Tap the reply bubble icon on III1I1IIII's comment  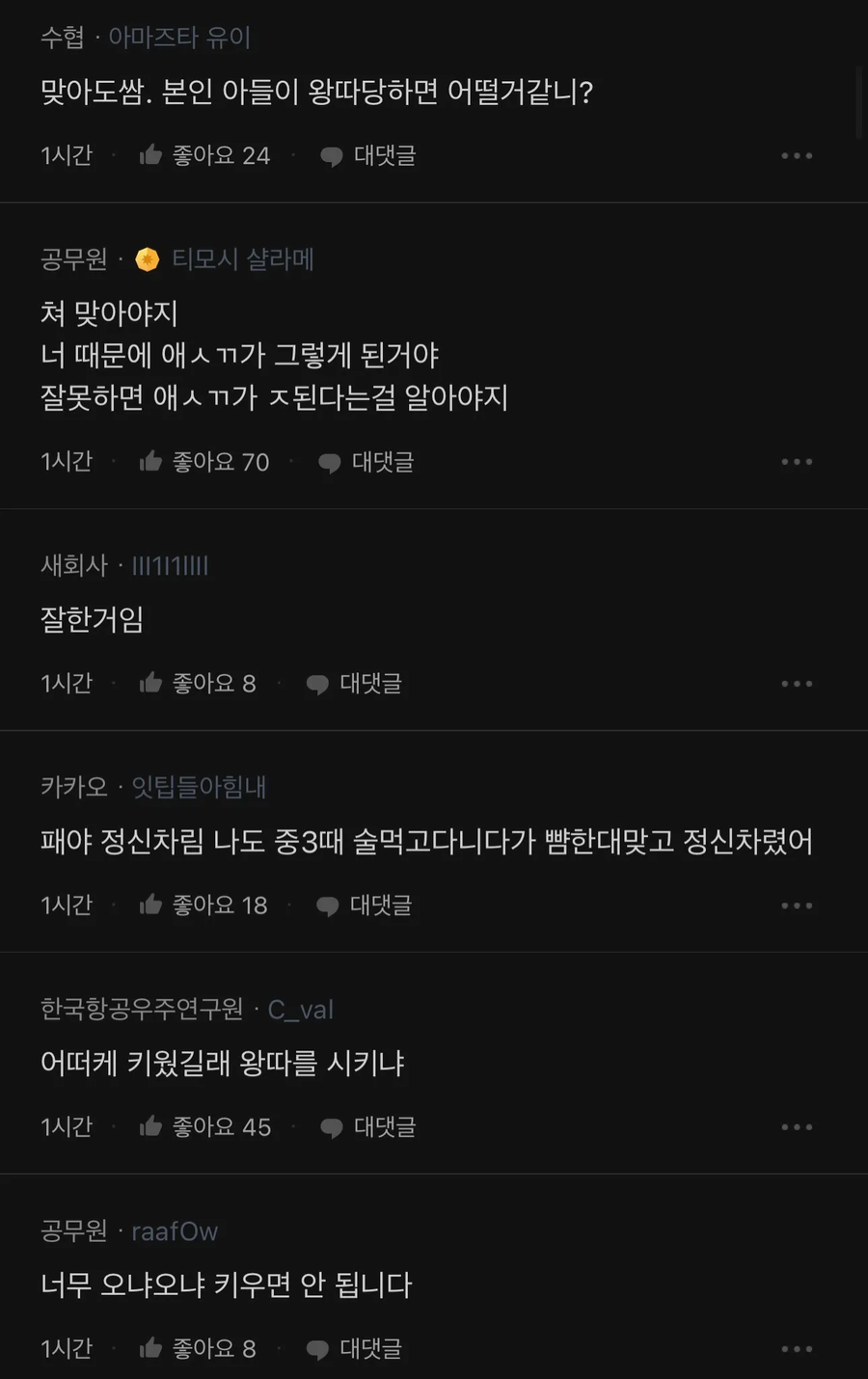(x=316, y=683)
